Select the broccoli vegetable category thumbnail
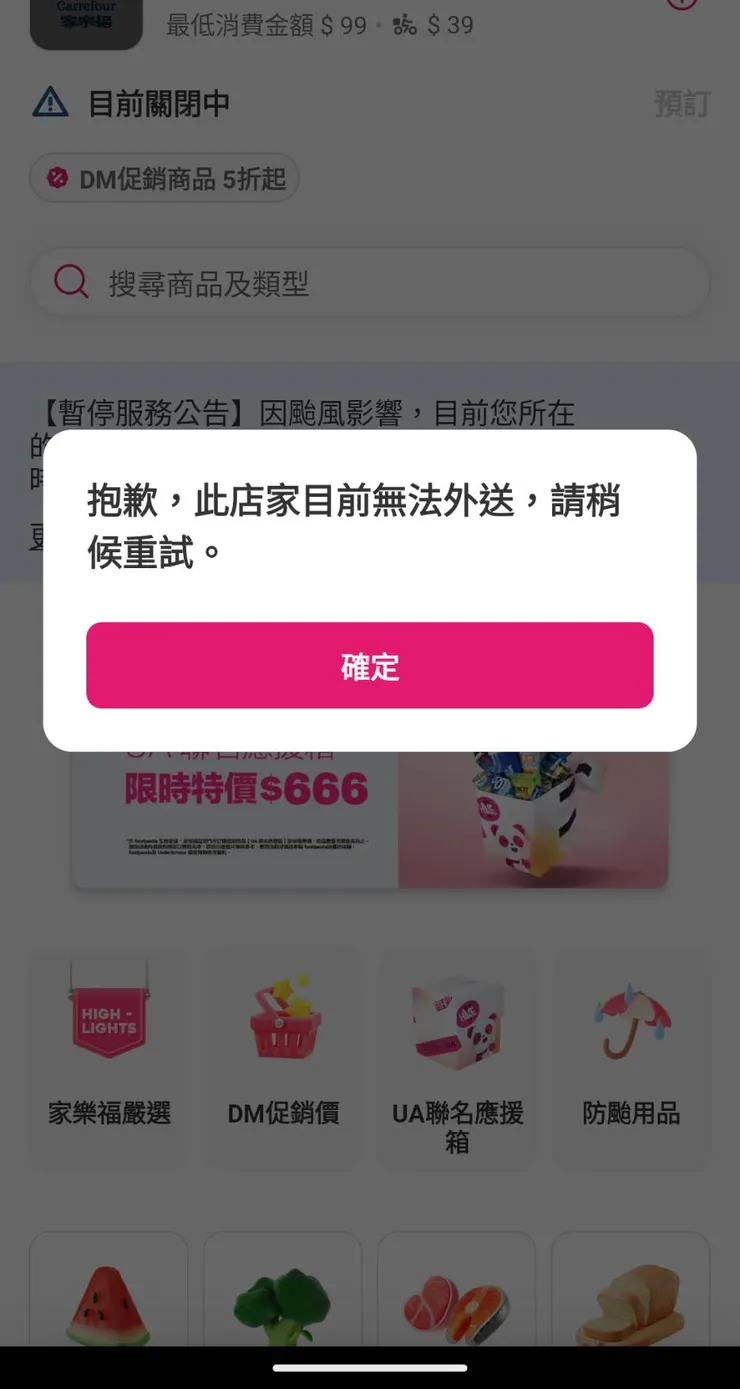 tap(283, 1300)
